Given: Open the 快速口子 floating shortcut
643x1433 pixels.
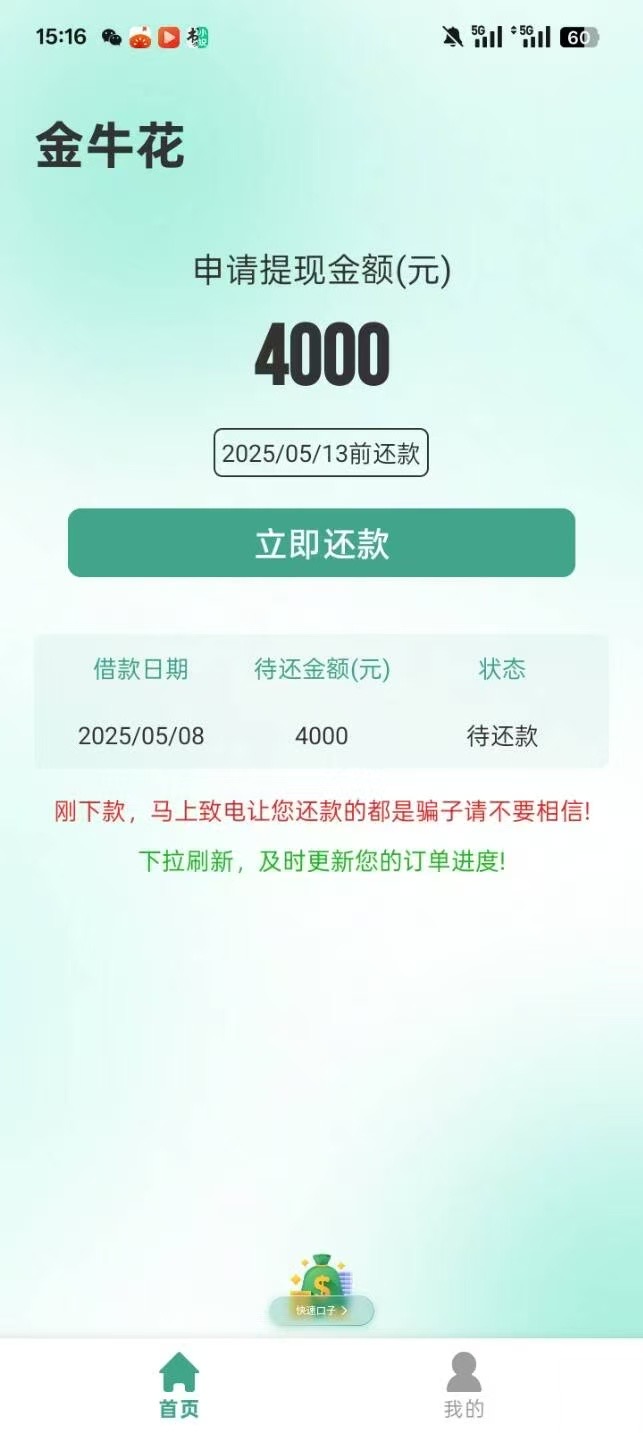Looking at the screenshot, I should tap(321, 1290).
